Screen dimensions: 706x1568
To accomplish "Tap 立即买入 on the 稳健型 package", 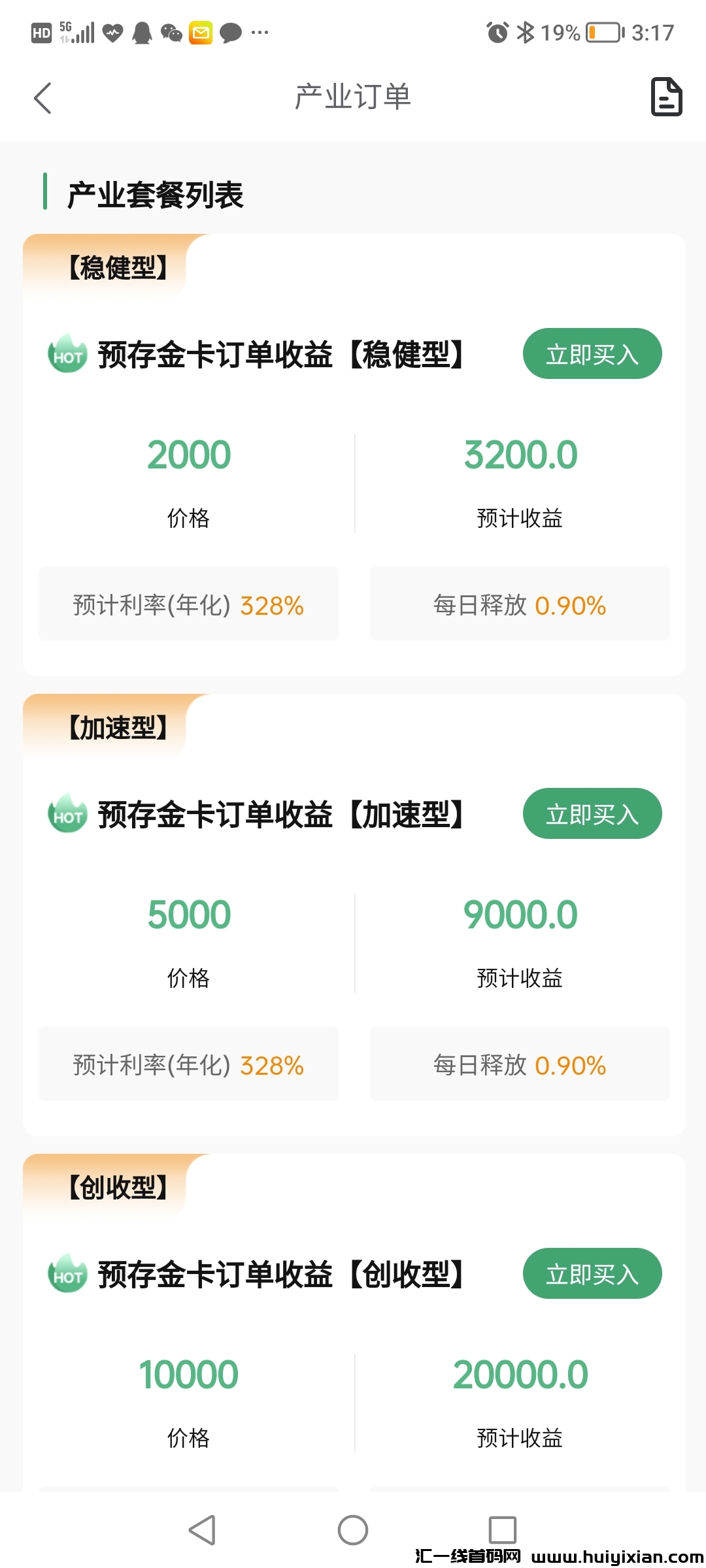I will pyautogui.click(x=592, y=353).
